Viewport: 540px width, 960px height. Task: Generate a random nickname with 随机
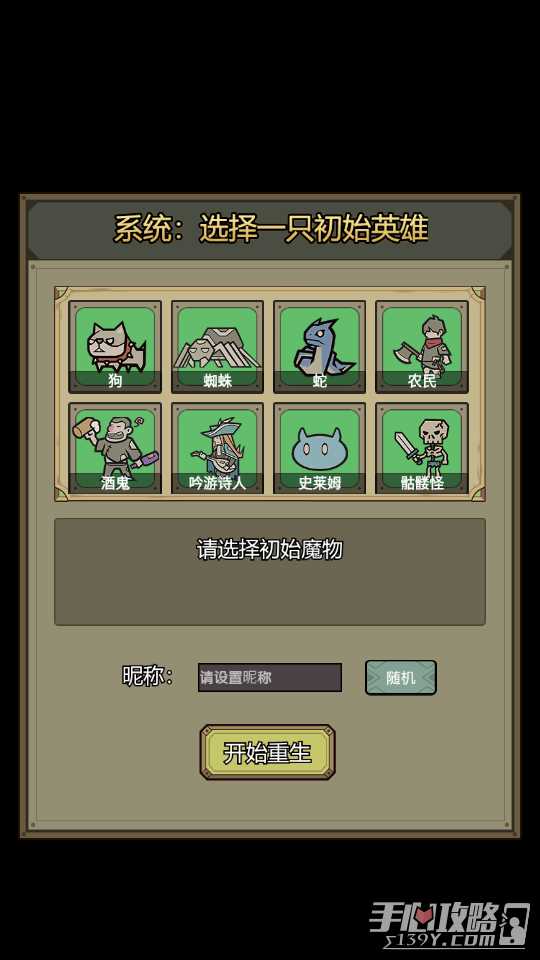tap(401, 677)
